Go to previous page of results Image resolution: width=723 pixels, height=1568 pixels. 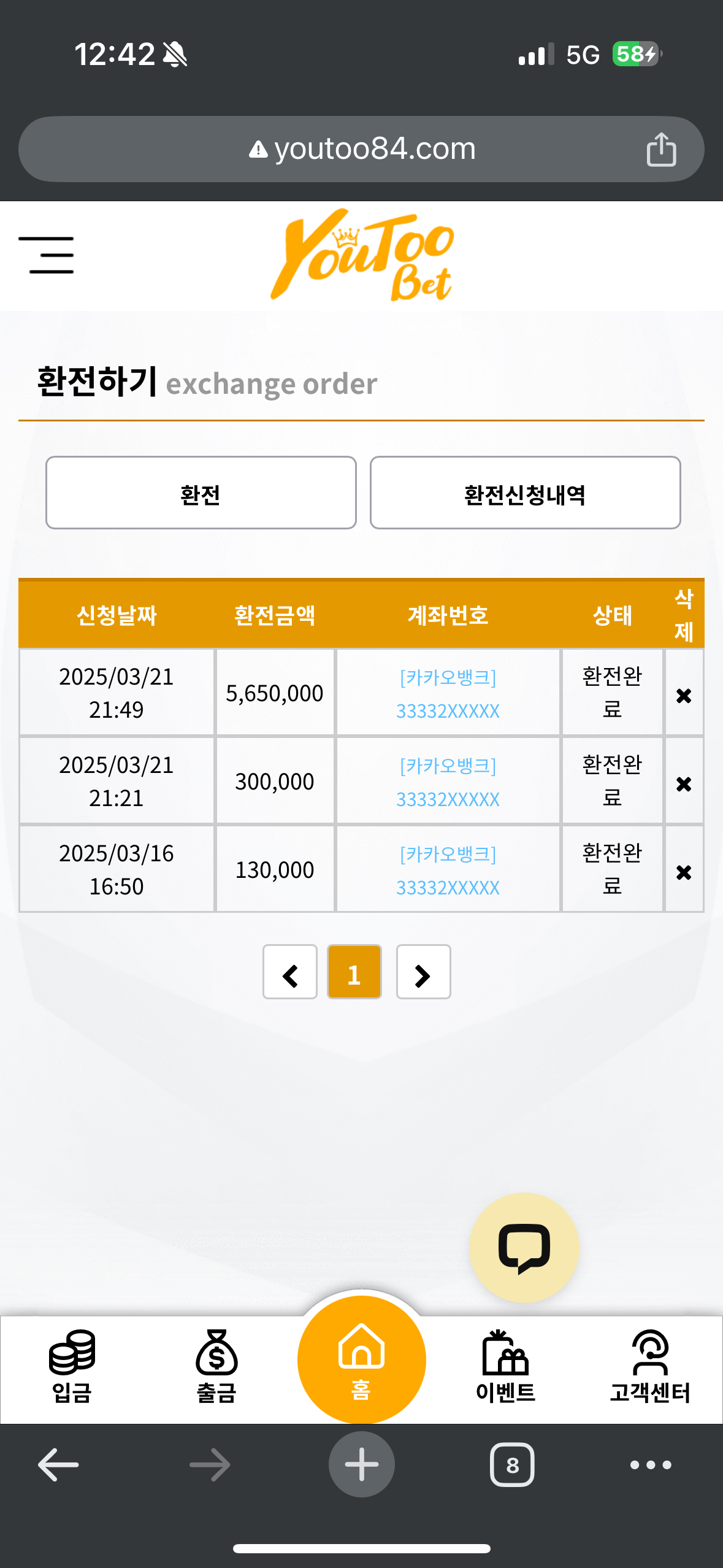(290, 972)
